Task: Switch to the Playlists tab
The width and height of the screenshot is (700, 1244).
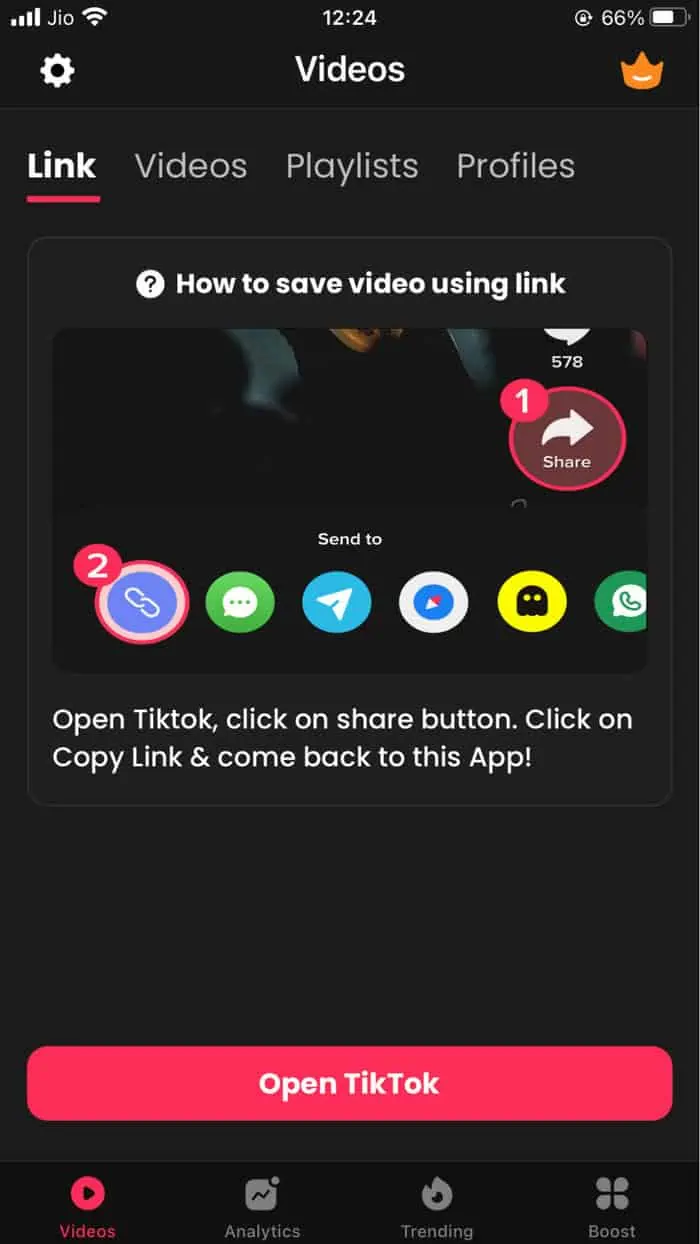Action: [x=352, y=166]
